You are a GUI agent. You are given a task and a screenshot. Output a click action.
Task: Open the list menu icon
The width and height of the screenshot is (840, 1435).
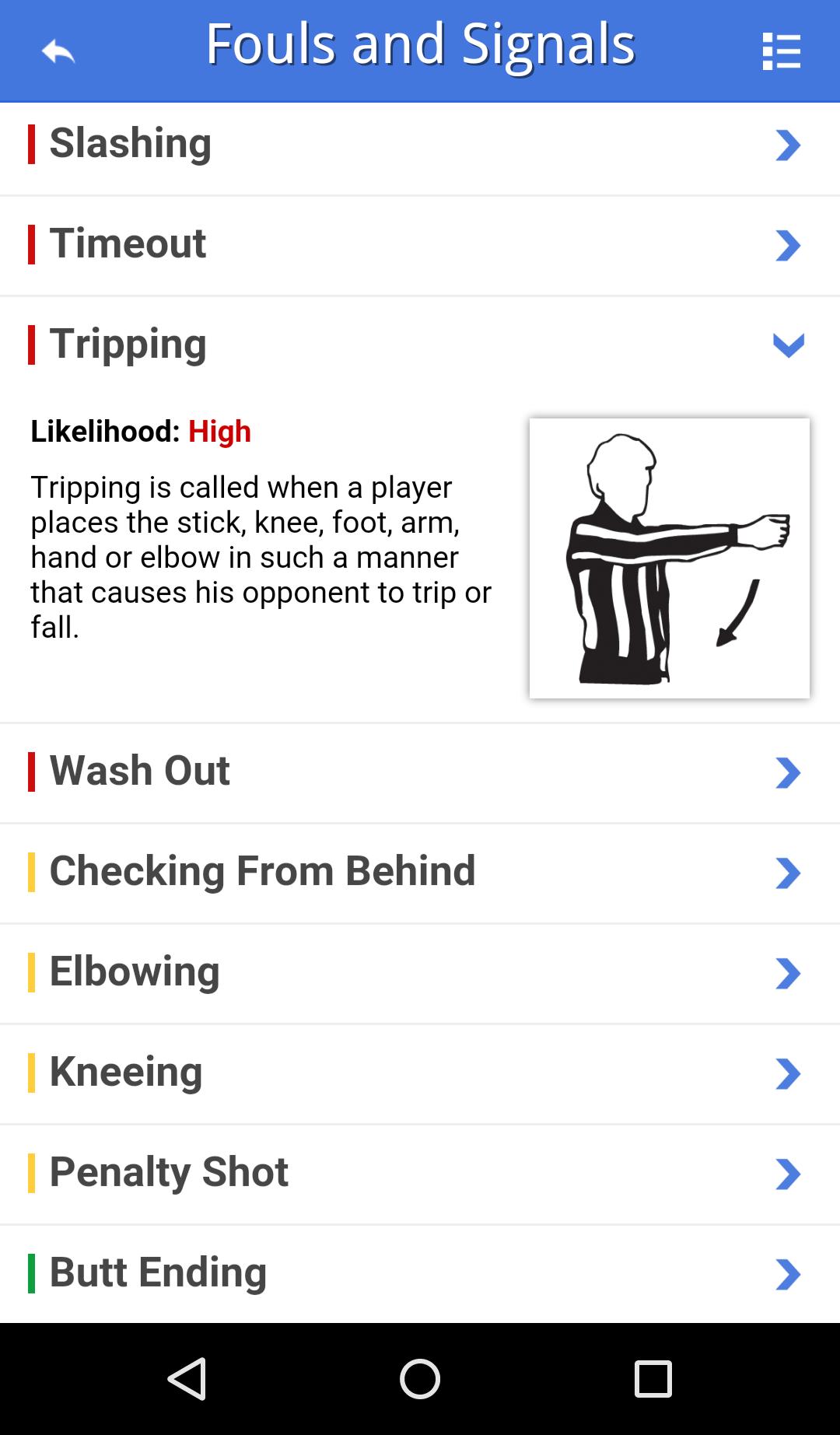pyautogui.click(x=781, y=51)
